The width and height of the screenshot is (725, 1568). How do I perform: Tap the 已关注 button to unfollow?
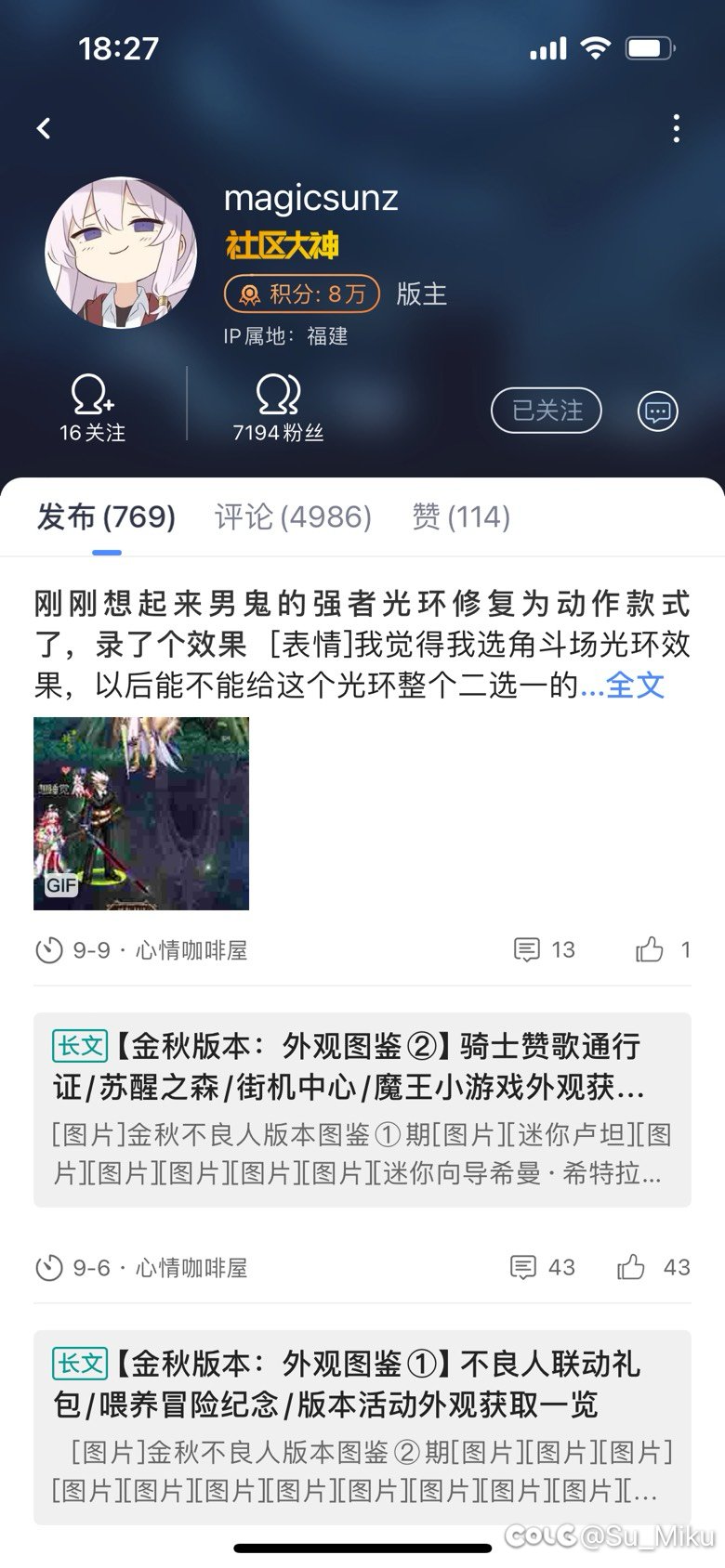(x=547, y=411)
